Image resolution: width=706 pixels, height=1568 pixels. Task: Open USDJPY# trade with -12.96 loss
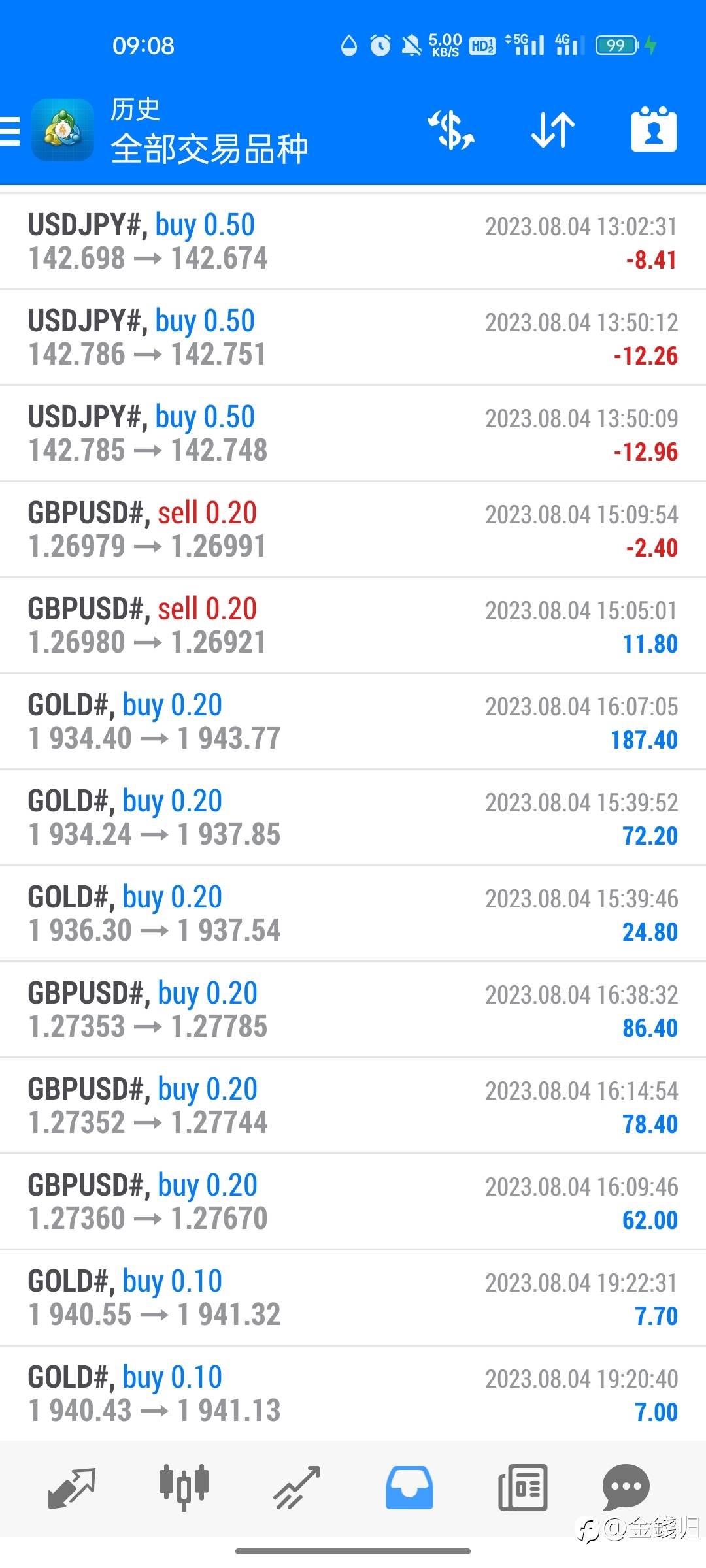pyautogui.click(x=353, y=434)
